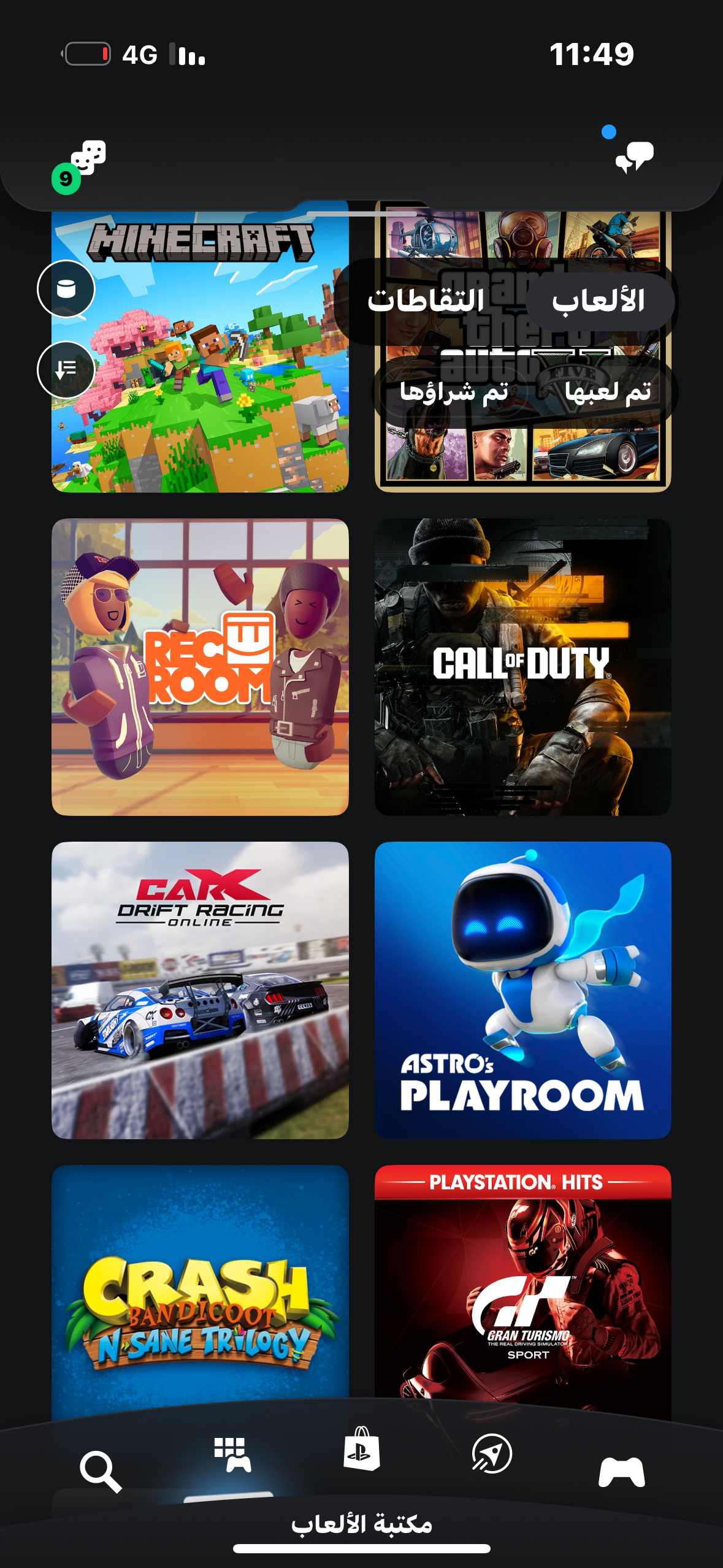Select the تم لعبها filter
The image size is (723, 1568).
[607, 391]
